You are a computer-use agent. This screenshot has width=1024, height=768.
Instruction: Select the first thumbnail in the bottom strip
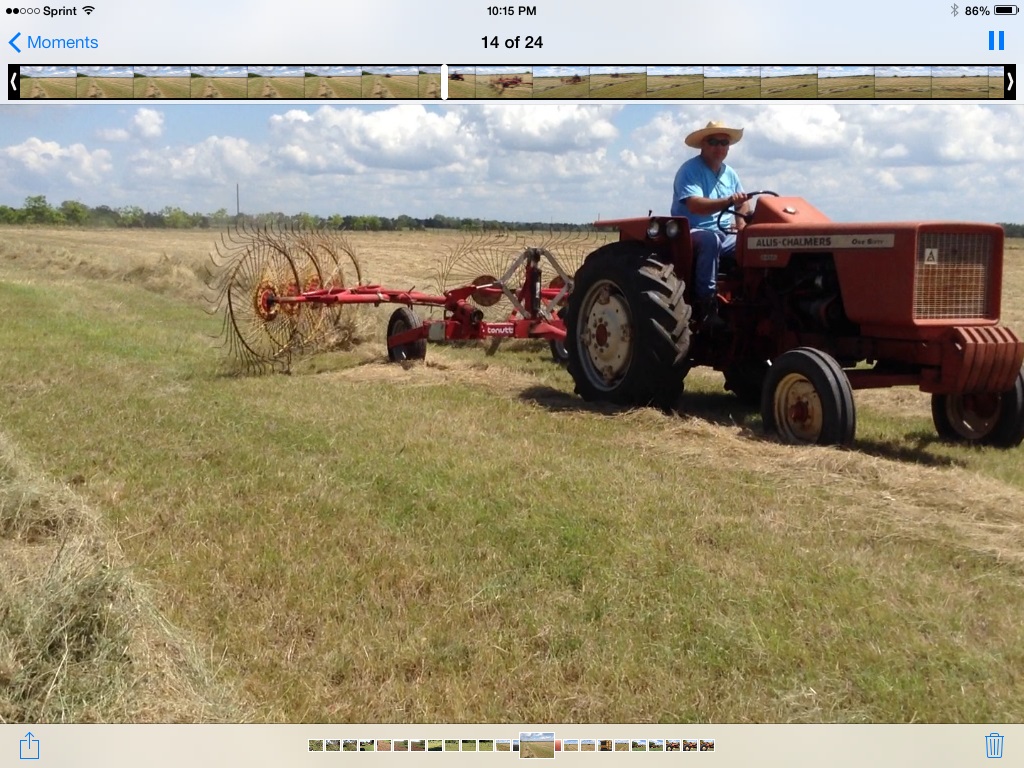[x=316, y=745]
